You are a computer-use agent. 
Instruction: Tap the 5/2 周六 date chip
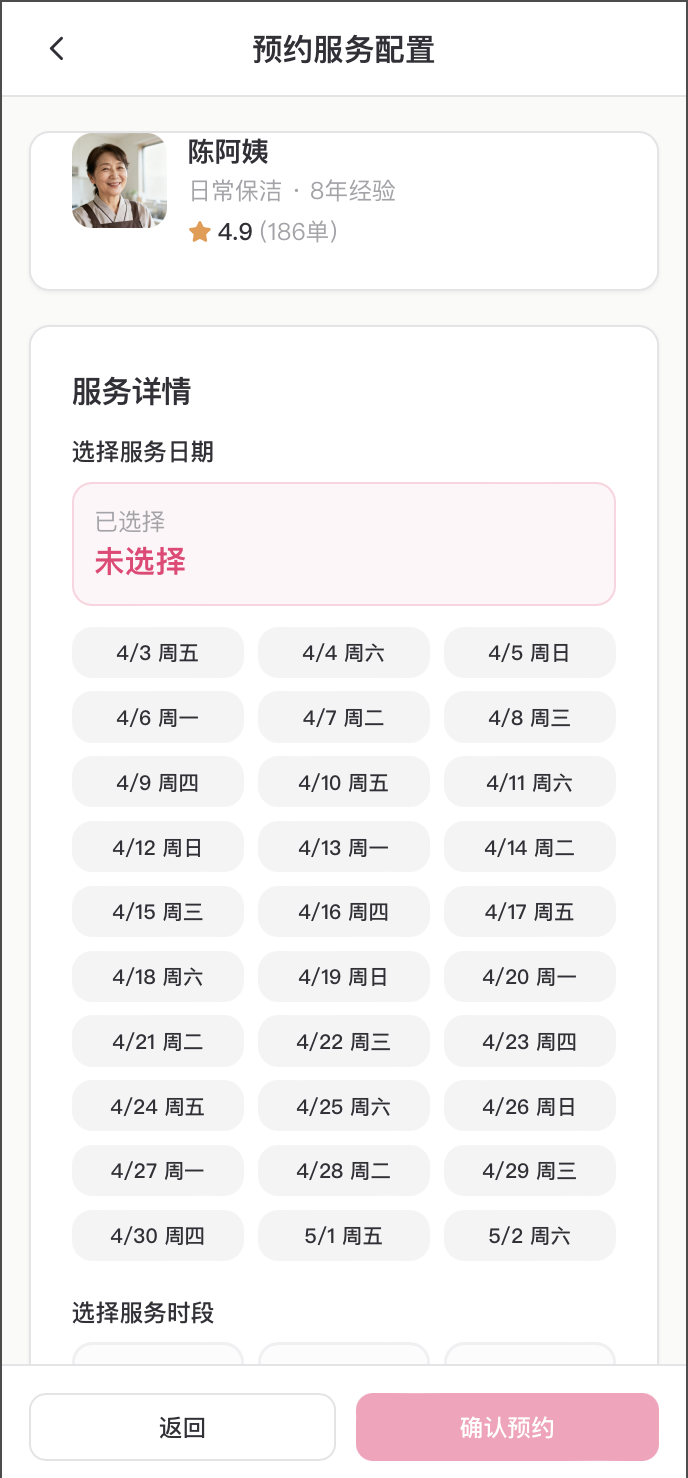point(529,1236)
